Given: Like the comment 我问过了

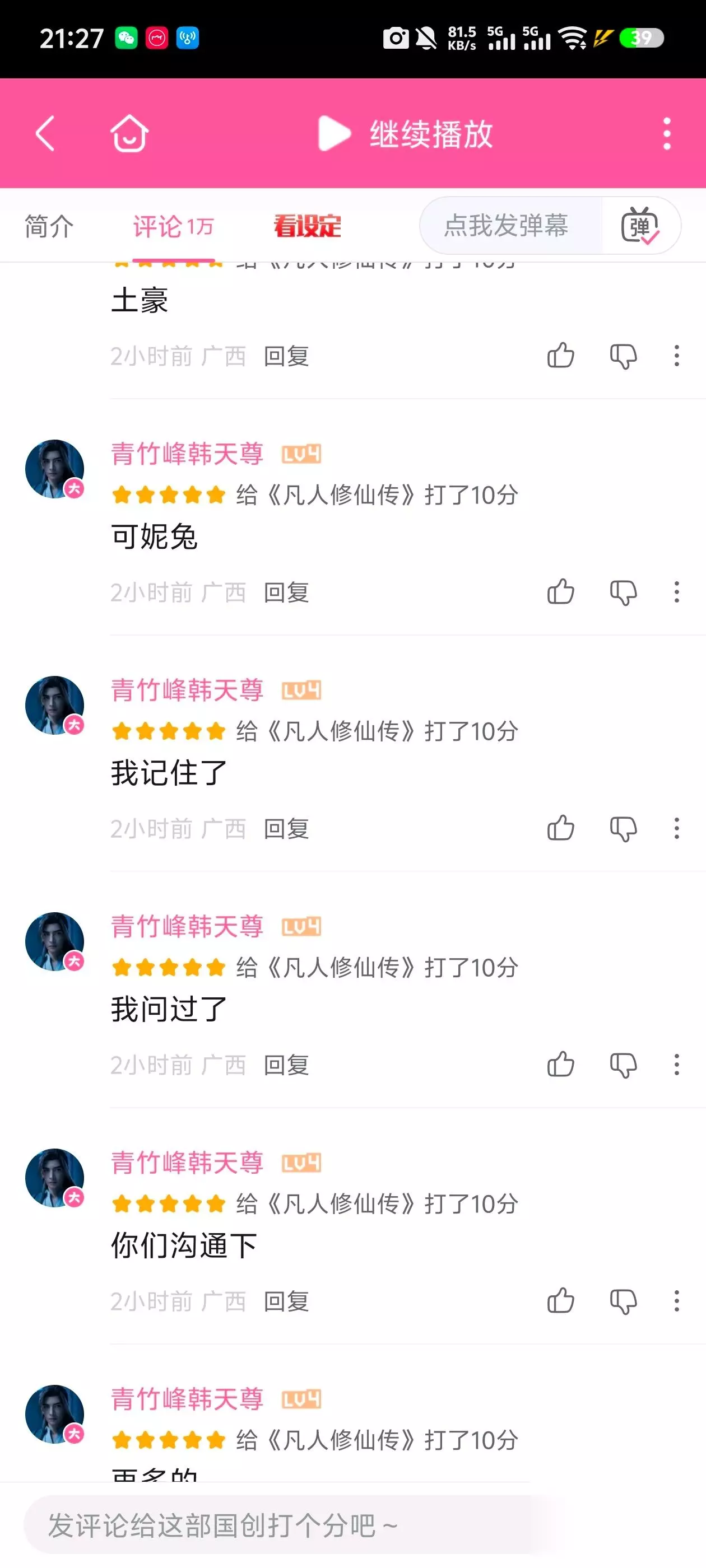Looking at the screenshot, I should tap(560, 1065).
